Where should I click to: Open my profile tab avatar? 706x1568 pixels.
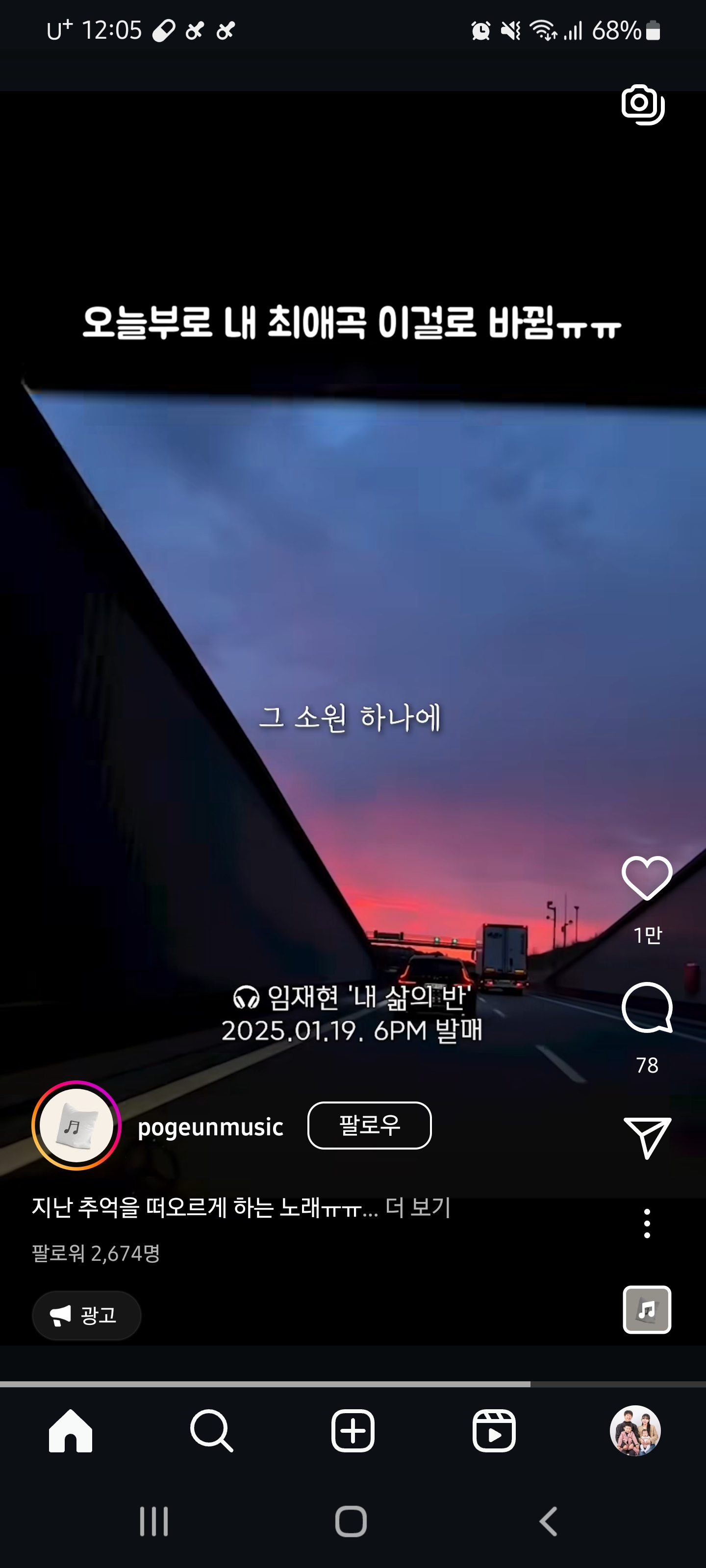click(635, 1430)
